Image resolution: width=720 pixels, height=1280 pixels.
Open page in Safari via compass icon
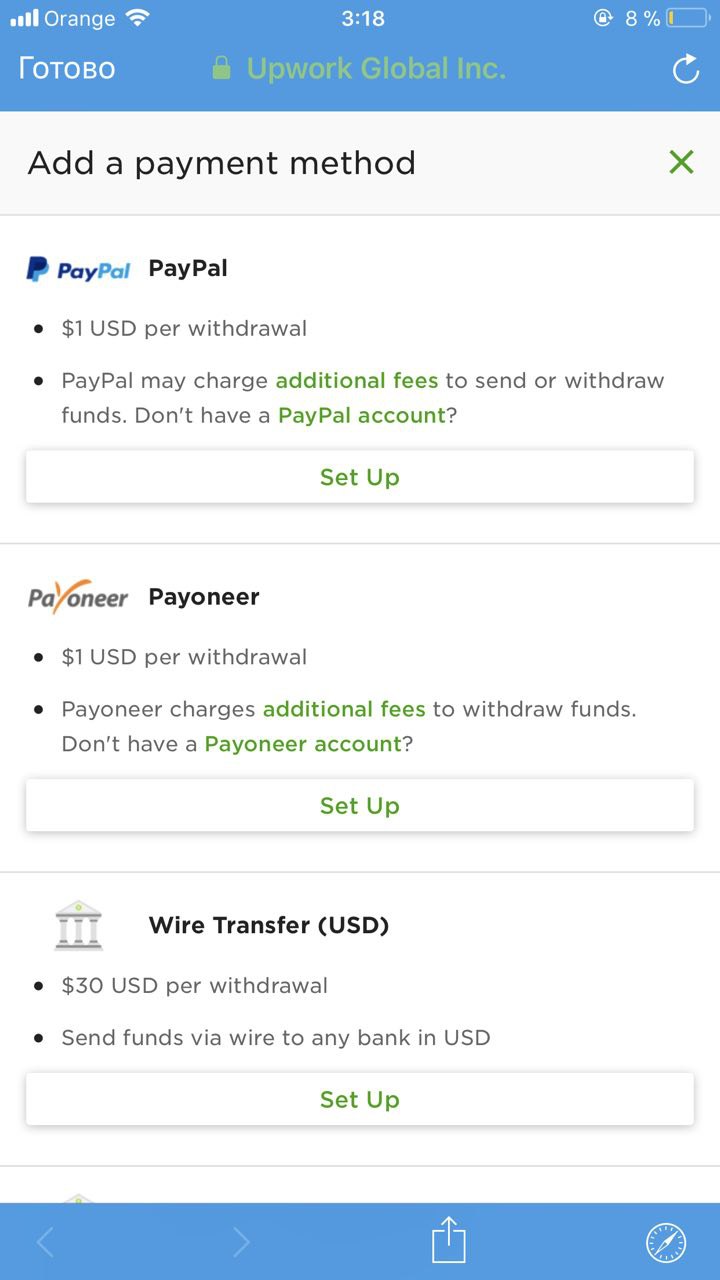(666, 1243)
